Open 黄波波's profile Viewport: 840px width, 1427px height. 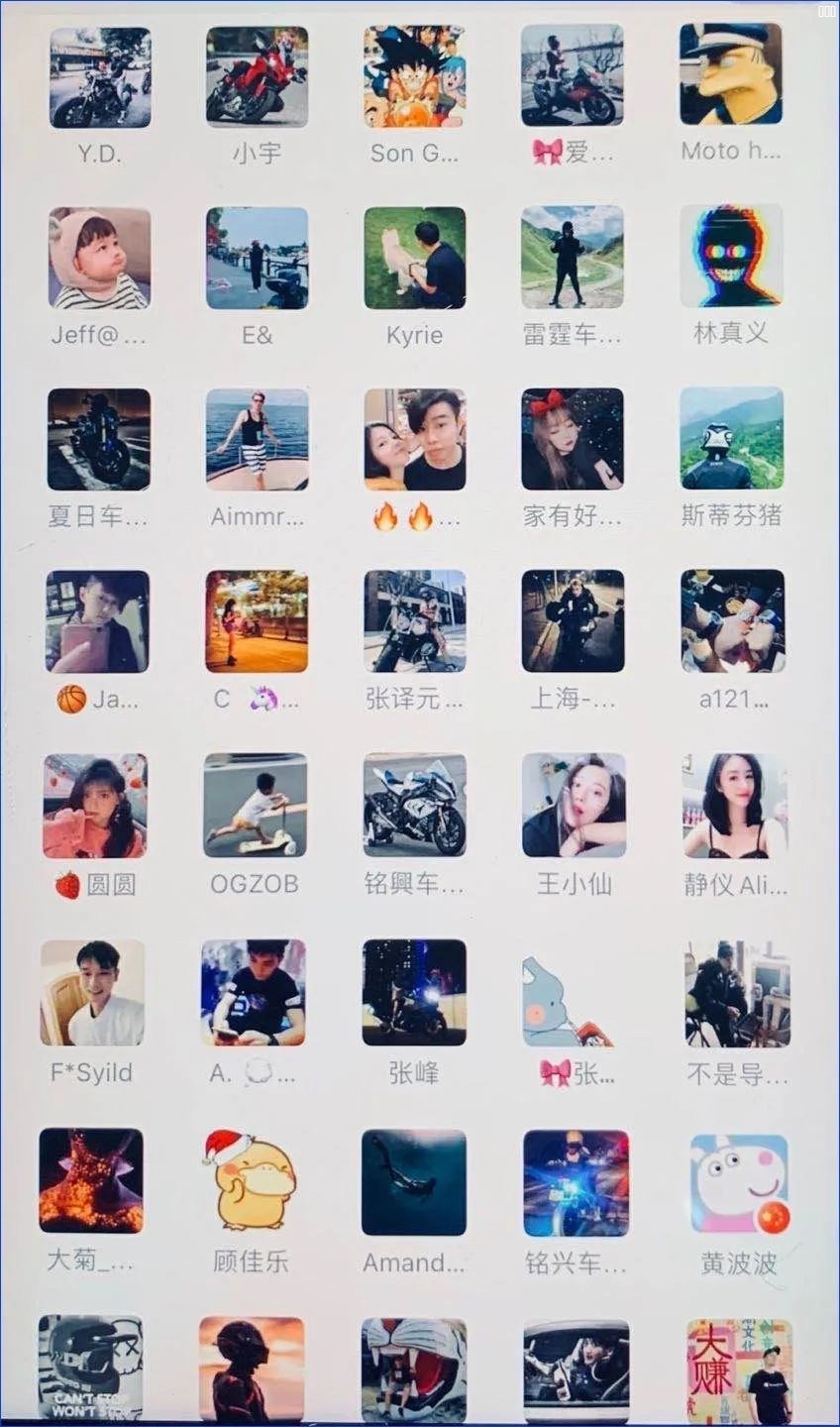738,1184
